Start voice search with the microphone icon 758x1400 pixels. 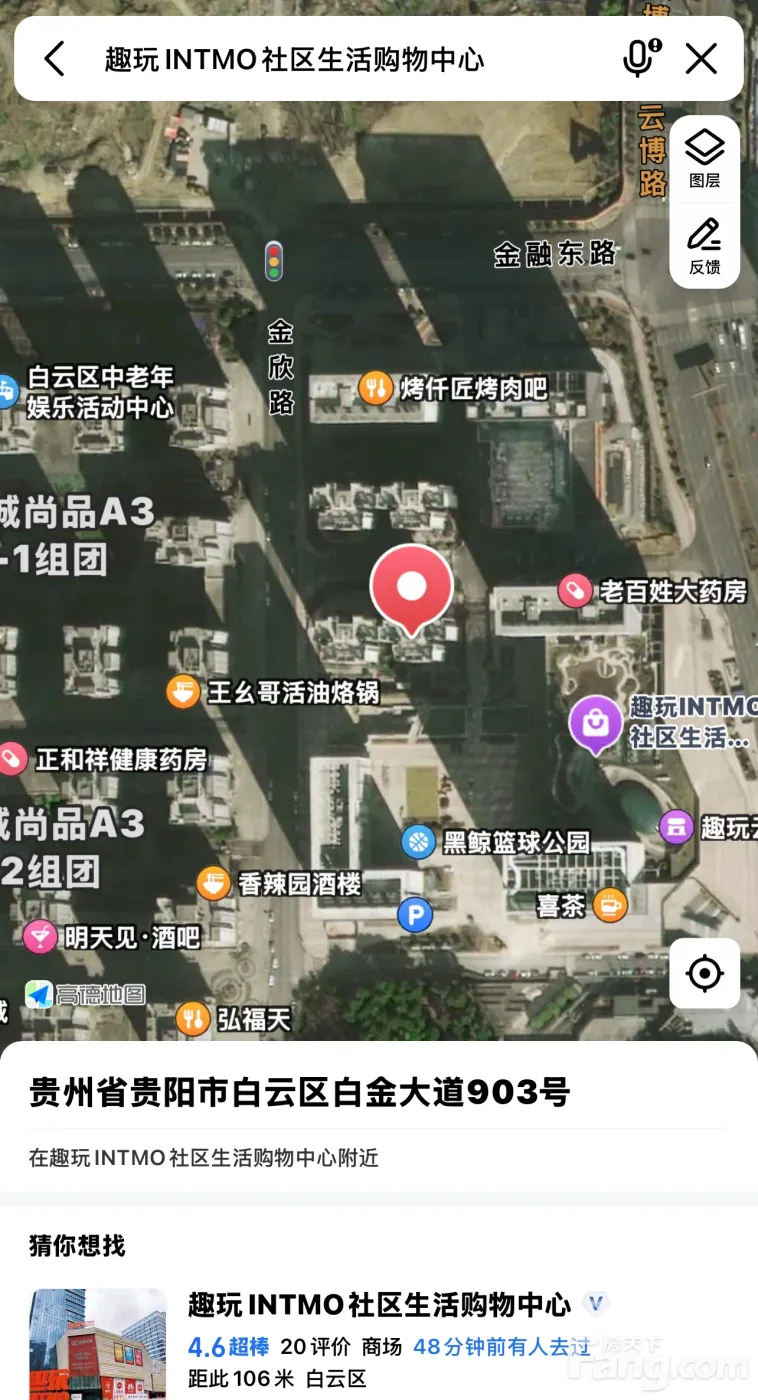tap(640, 58)
